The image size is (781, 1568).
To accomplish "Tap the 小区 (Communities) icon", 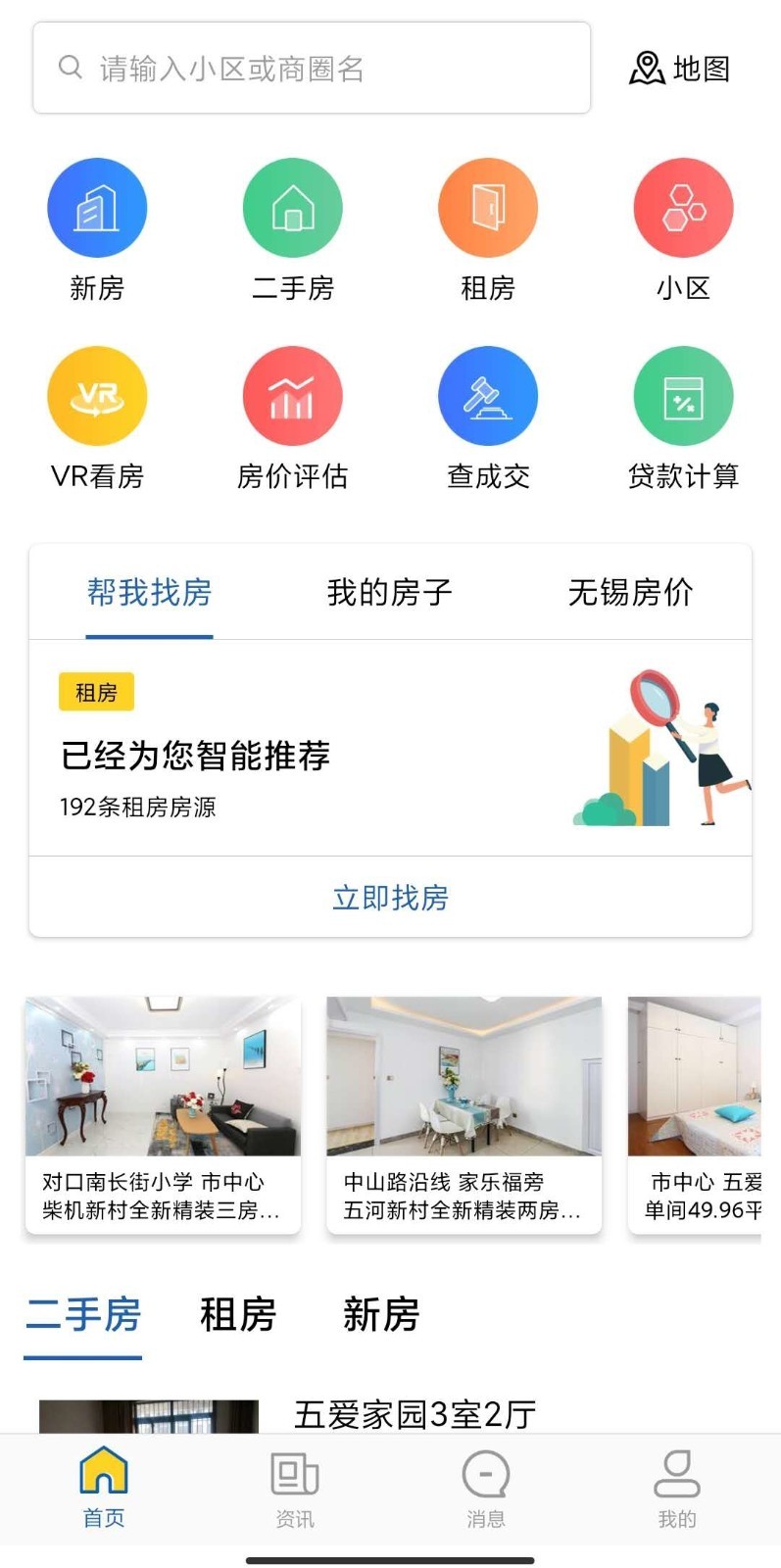I will pyautogui.click(x=683, y=225).
